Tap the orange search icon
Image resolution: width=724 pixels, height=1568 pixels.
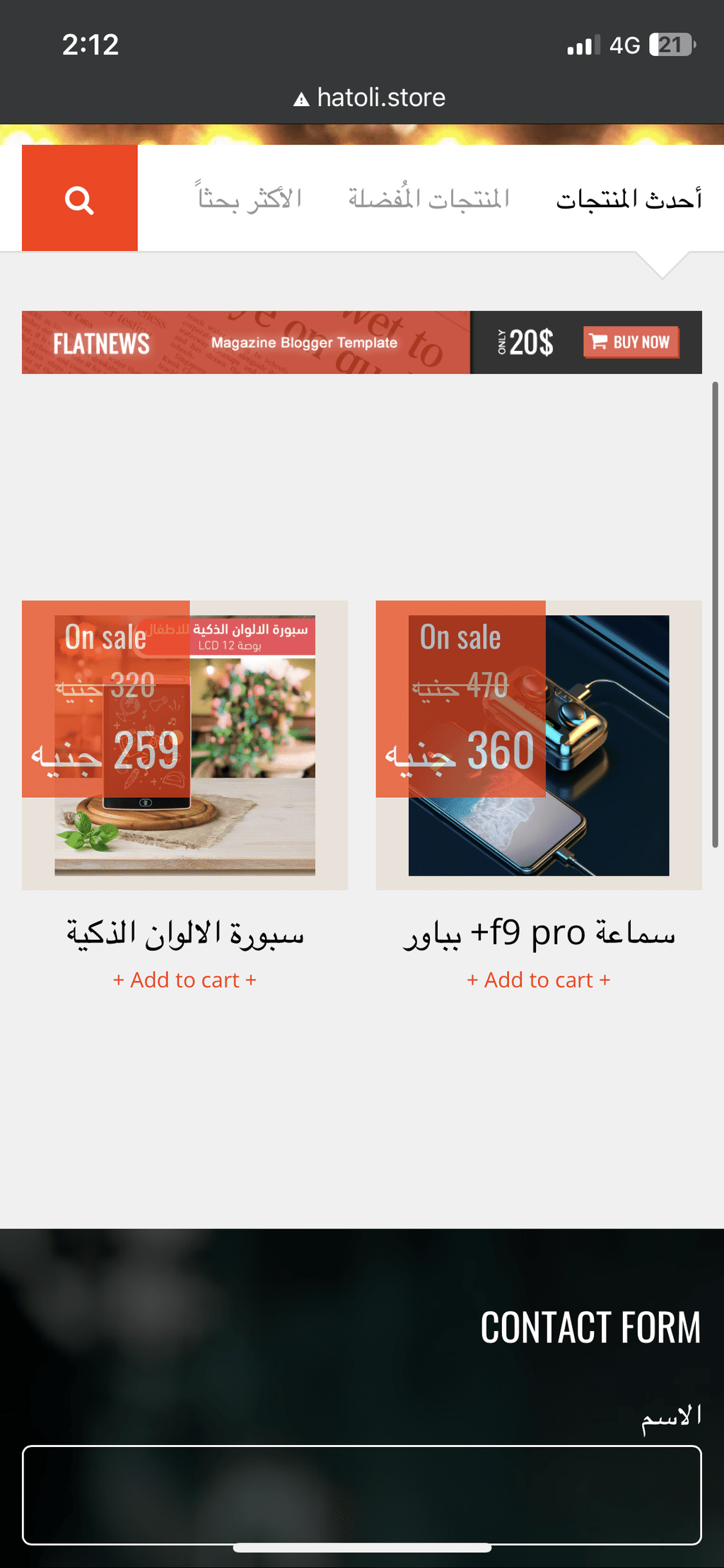click(79, 199)
